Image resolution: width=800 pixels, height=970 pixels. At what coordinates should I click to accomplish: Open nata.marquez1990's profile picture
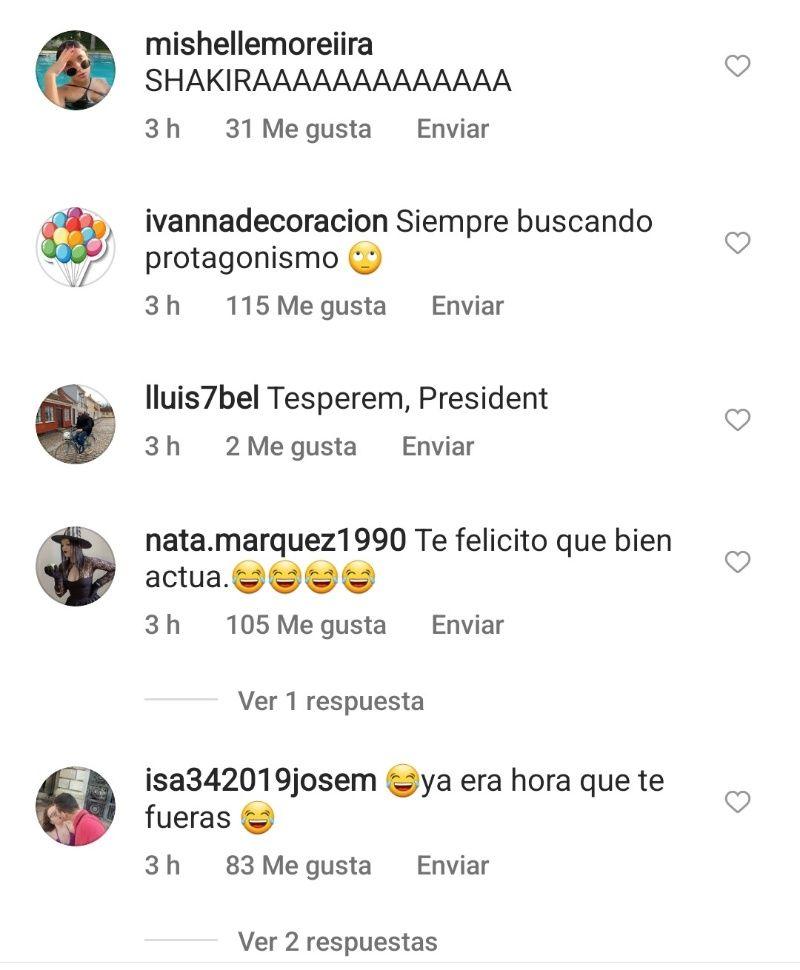coord(75,566)
